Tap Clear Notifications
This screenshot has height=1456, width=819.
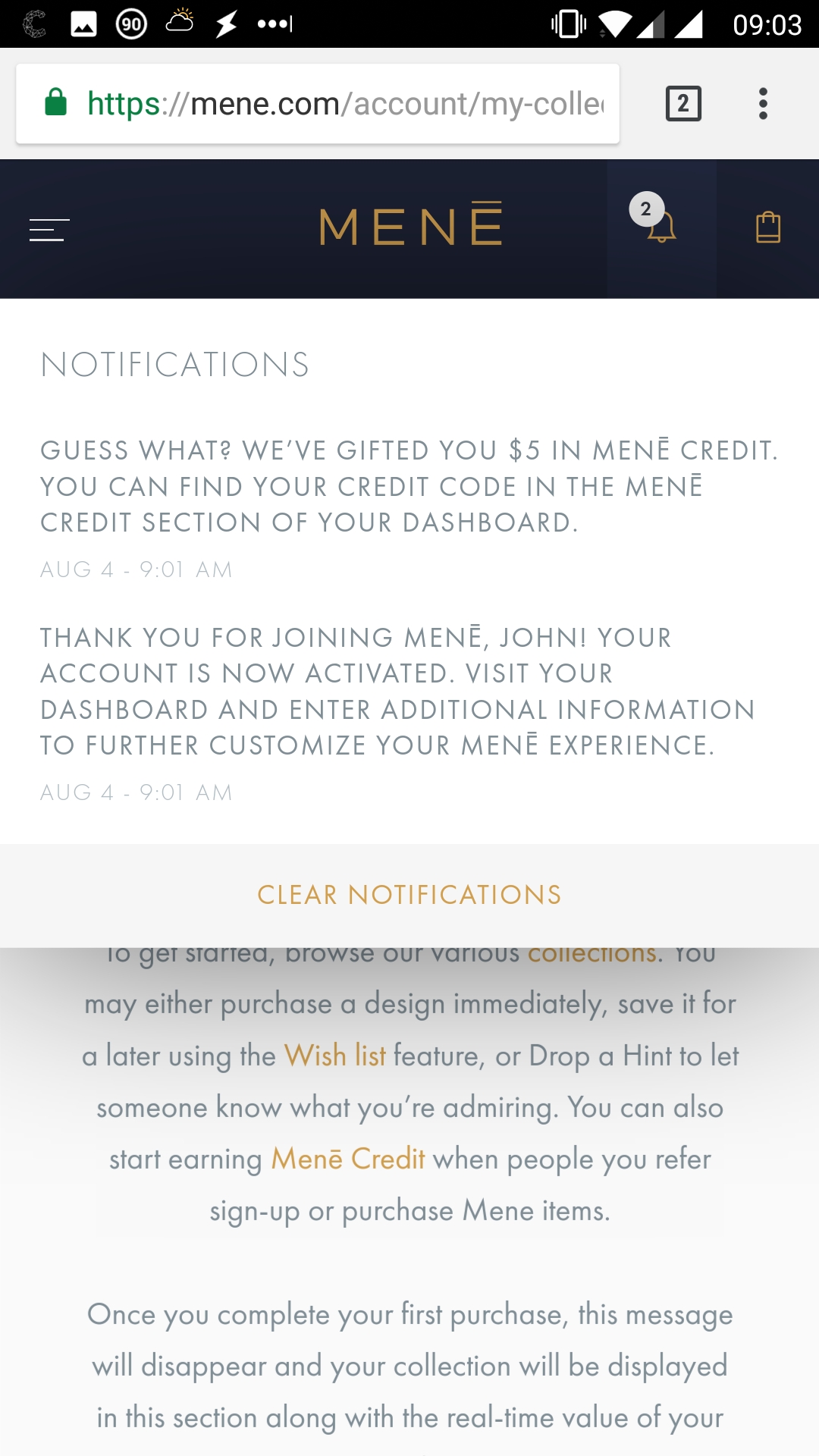click(409, 895)
